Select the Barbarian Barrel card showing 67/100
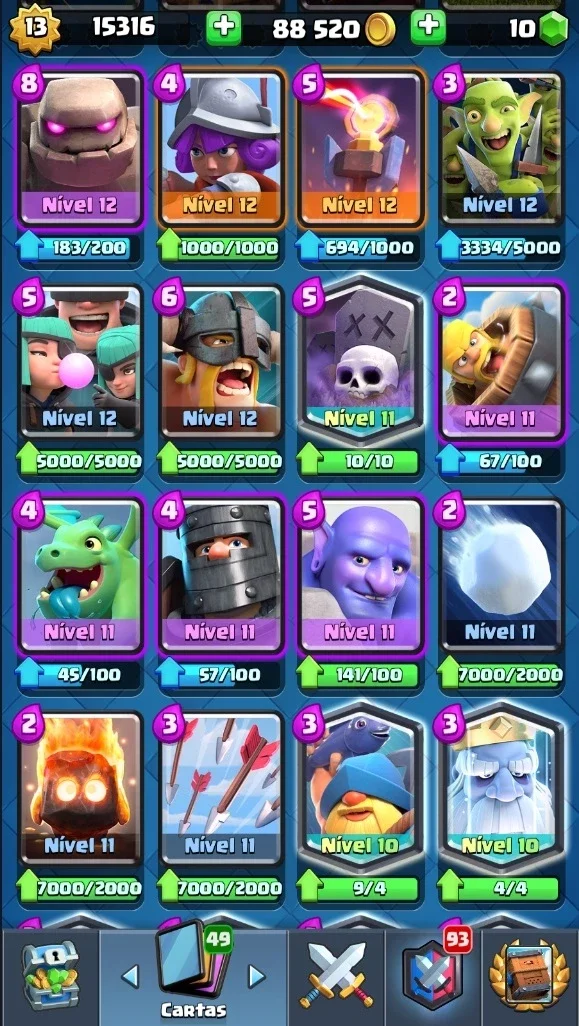 (500, 363)
